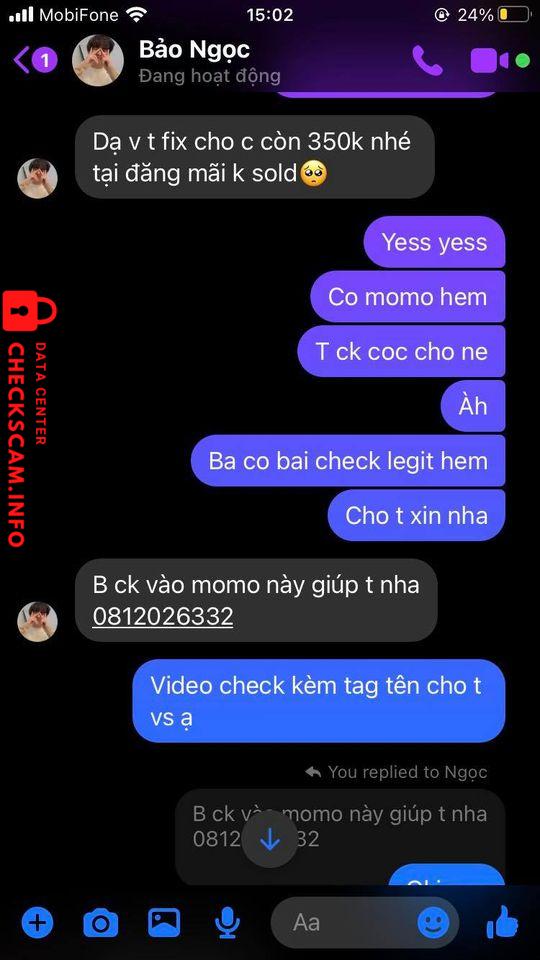Start a video call with Bảo Ngọc

(x=490, y=61)
